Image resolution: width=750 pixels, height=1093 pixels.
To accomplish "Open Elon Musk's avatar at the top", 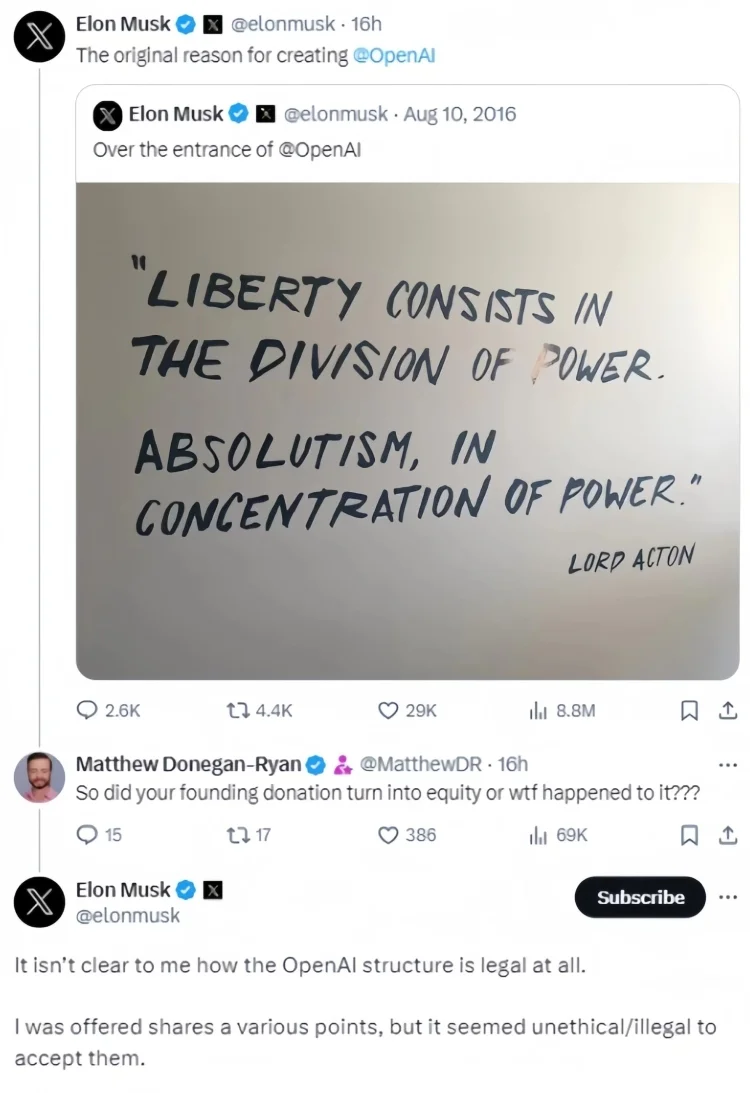I will (x=39, y=38).
